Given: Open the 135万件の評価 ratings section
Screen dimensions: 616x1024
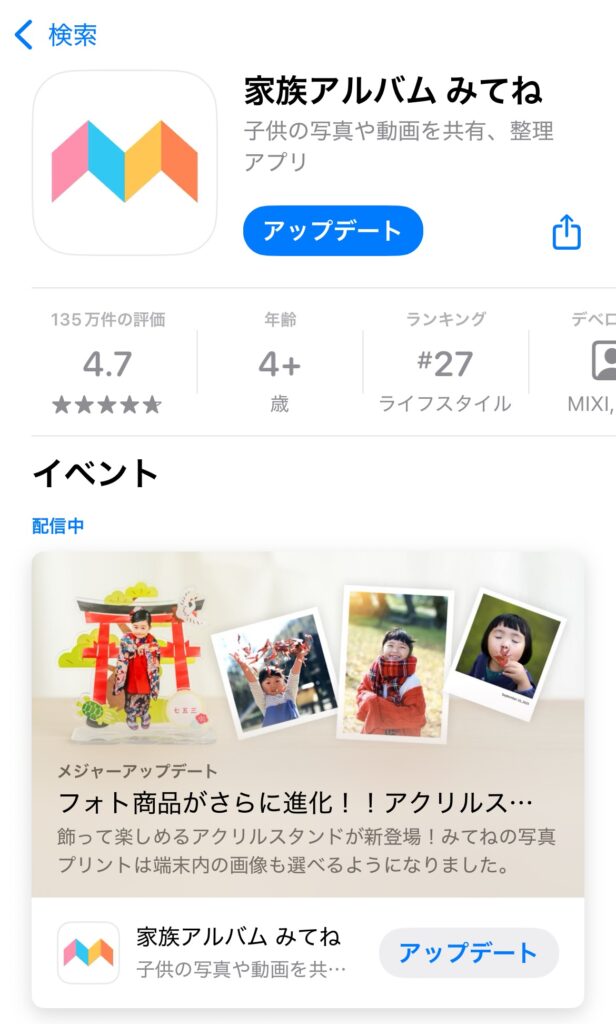Looking at the screenshot, I should [x=108, y=362].
